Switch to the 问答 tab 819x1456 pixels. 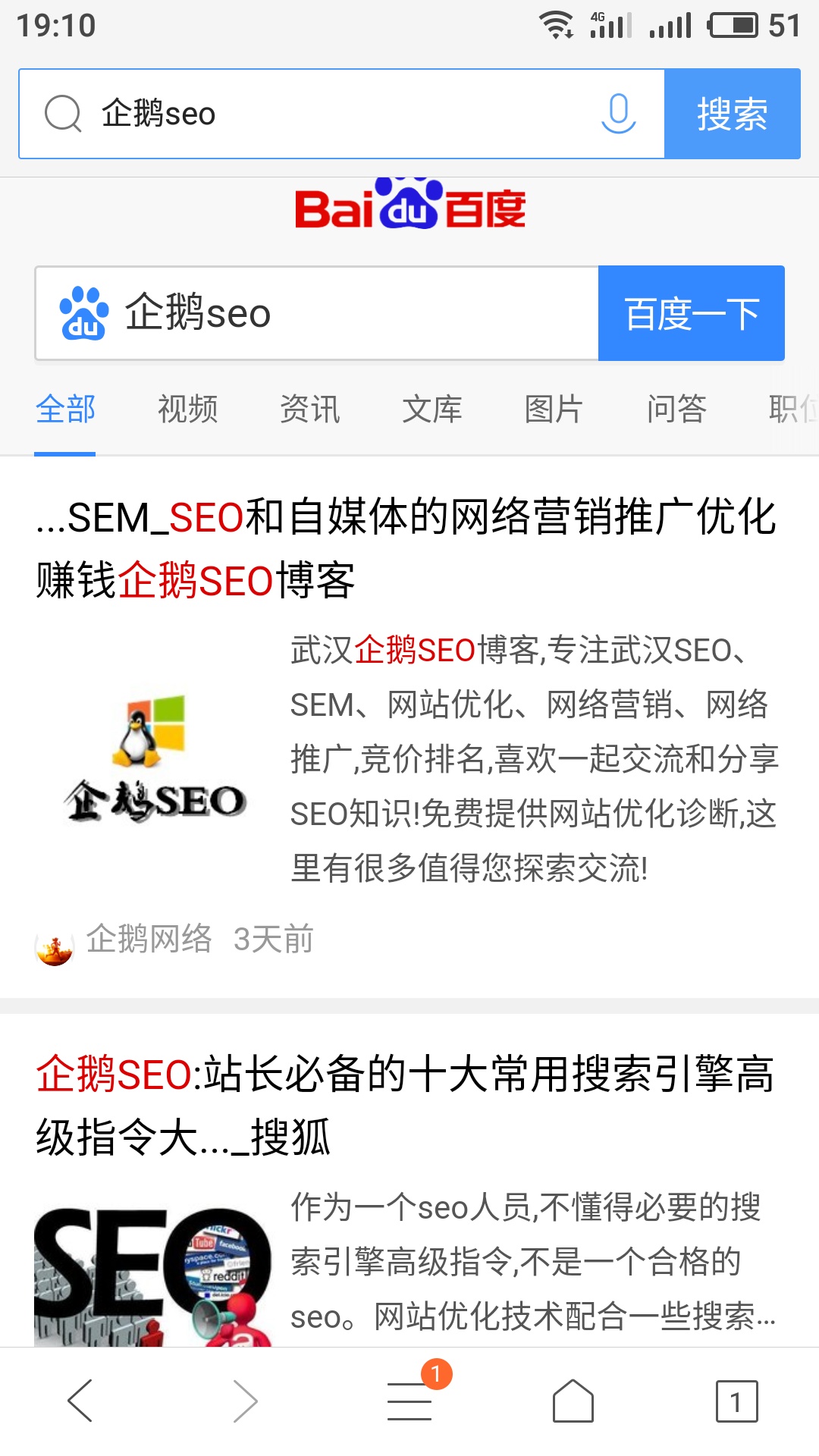pyautogui.click(x=676, y=409)
